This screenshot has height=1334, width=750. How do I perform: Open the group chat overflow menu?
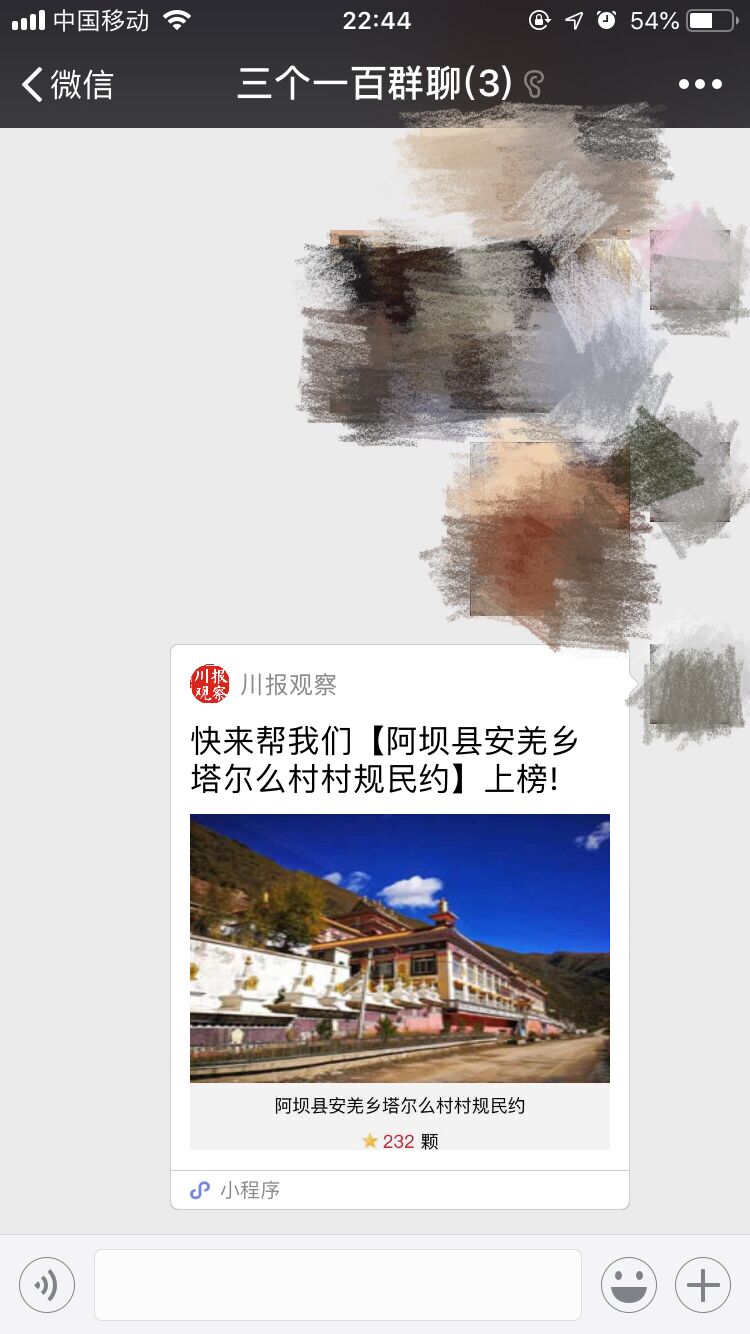700,85
